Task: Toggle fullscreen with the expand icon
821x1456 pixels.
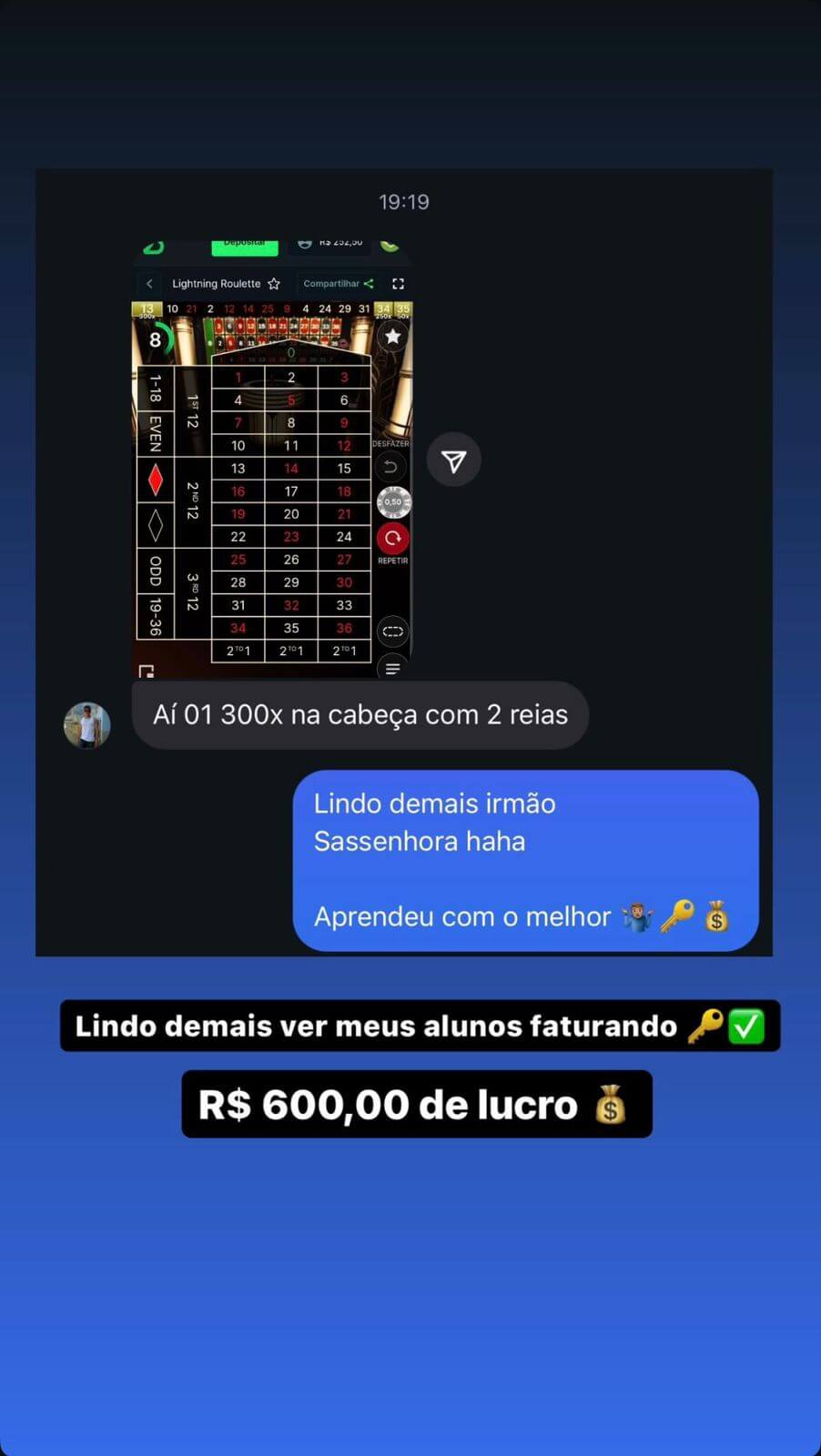Action: [x=399, y=284]
